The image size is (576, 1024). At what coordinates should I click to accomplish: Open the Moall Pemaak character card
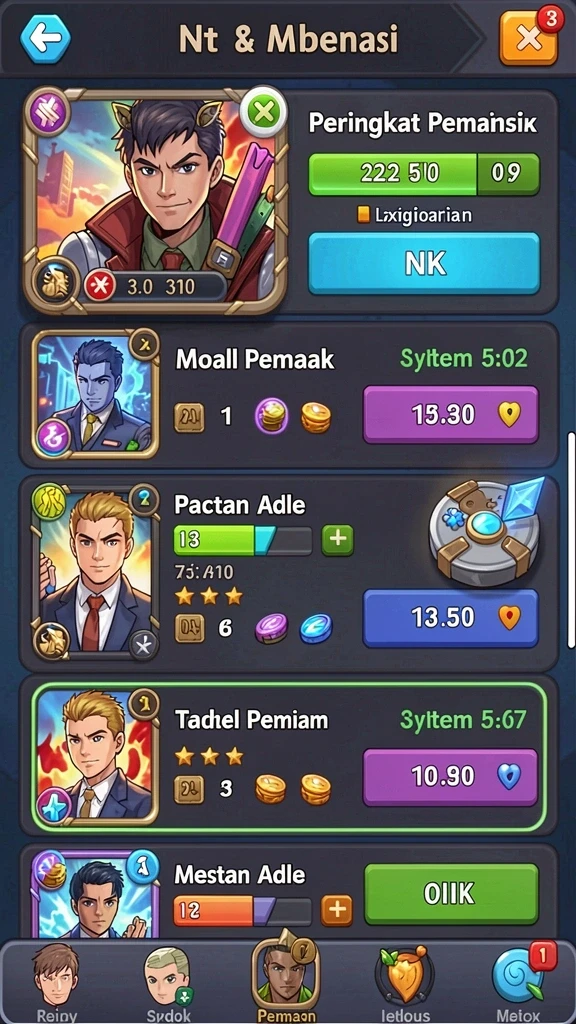click(x=95, y=394)
